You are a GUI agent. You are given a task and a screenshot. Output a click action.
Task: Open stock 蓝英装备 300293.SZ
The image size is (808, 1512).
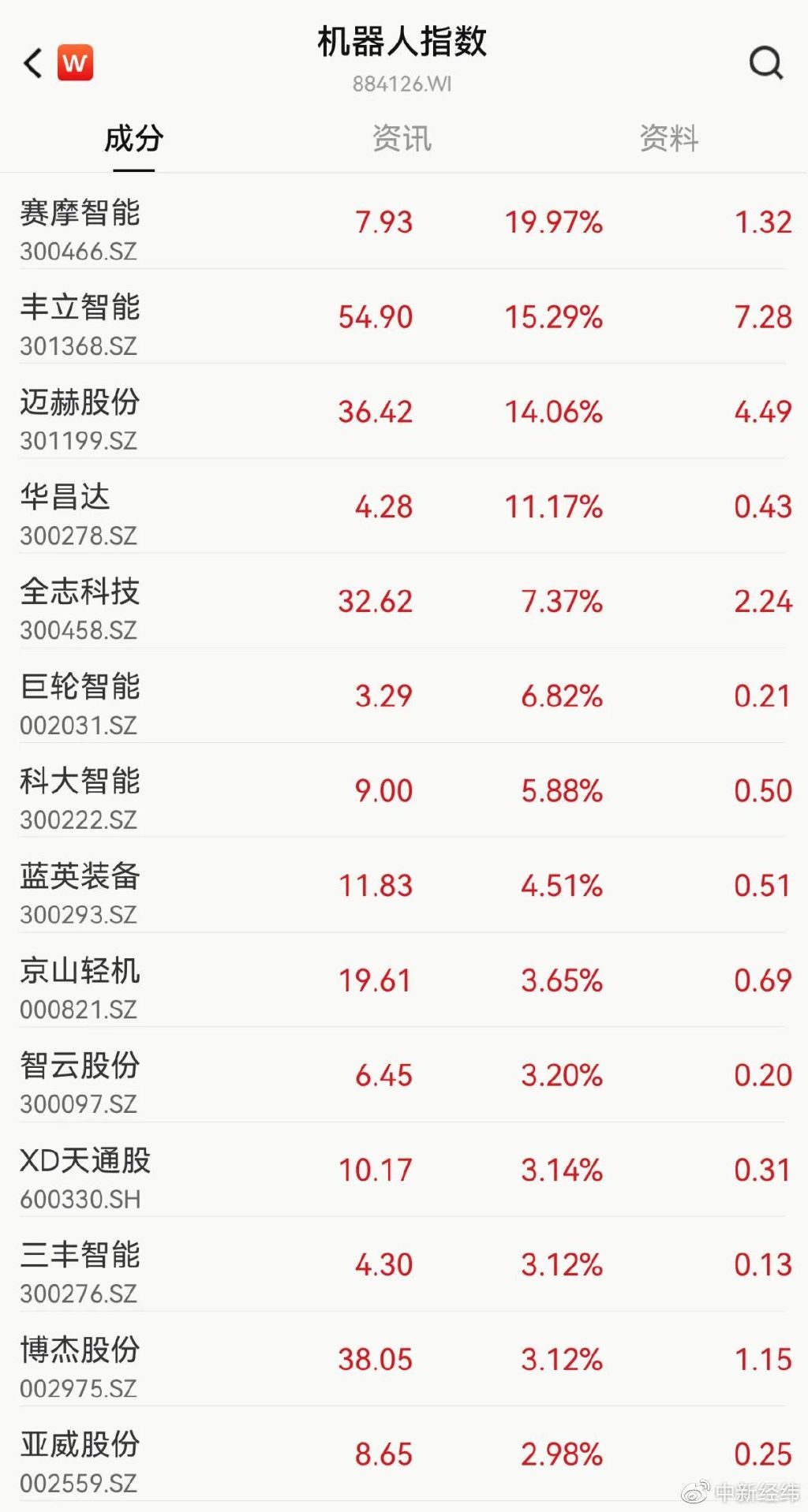[404, 885]
